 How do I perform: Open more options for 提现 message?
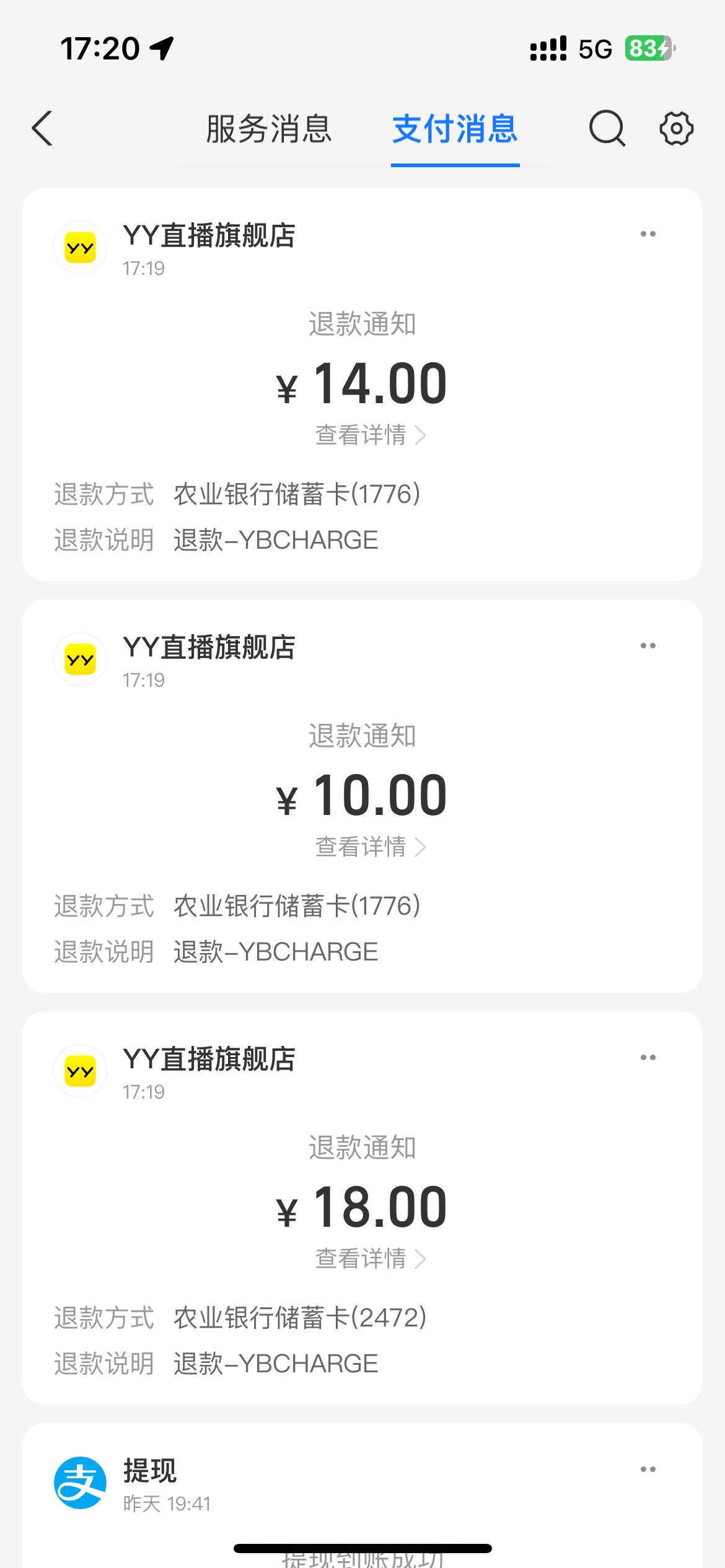click(648, 1470)
